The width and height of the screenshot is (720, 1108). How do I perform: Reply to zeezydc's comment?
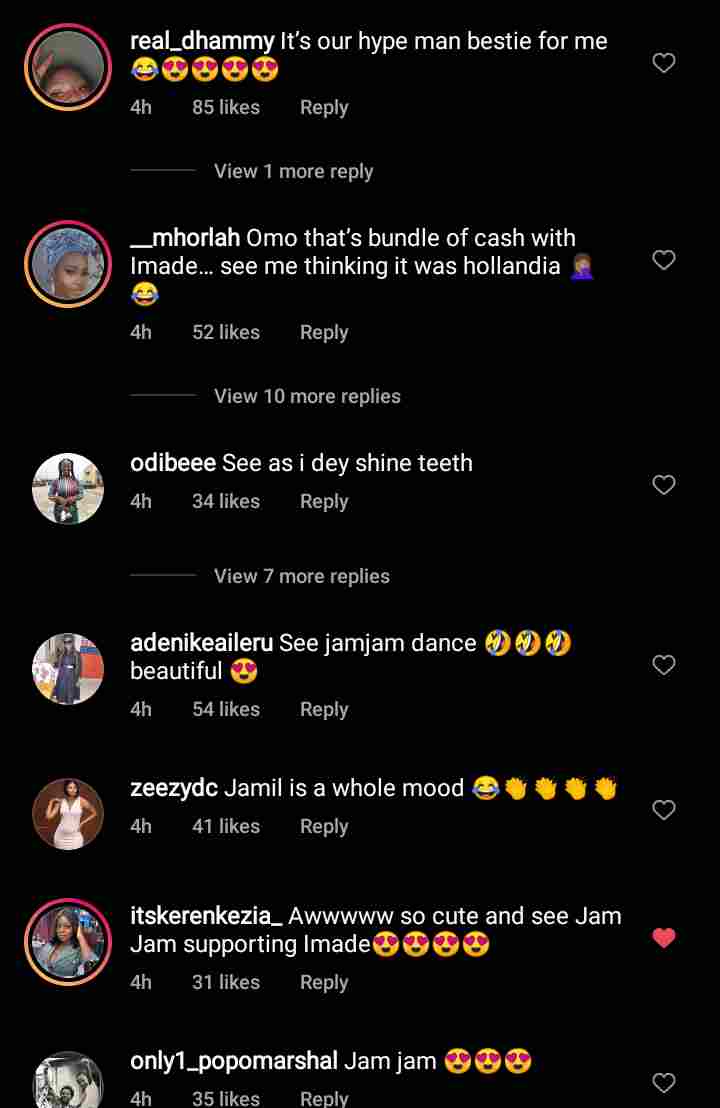[x=324, y=826]
